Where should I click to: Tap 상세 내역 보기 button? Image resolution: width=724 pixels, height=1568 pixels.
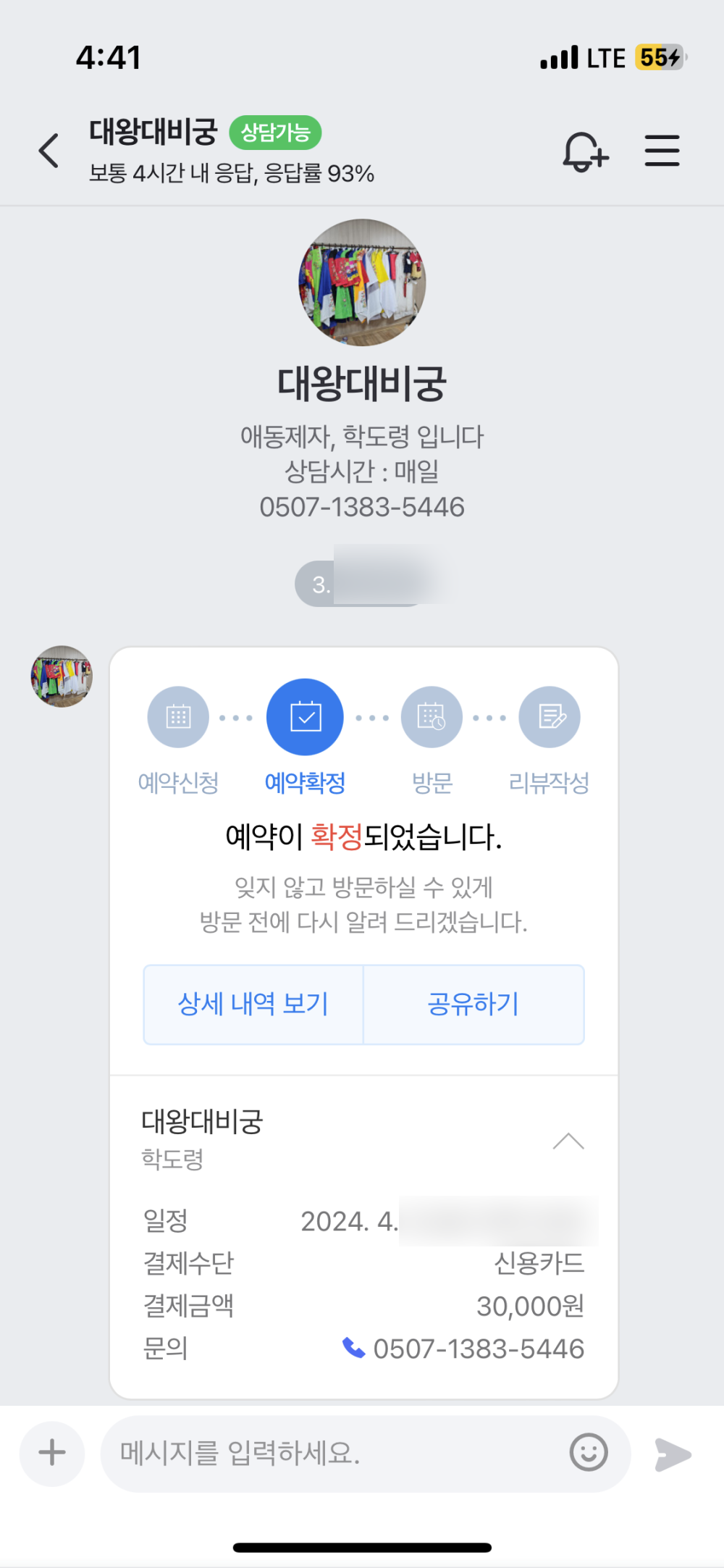pyautogui.click(x=253, y=1004)
